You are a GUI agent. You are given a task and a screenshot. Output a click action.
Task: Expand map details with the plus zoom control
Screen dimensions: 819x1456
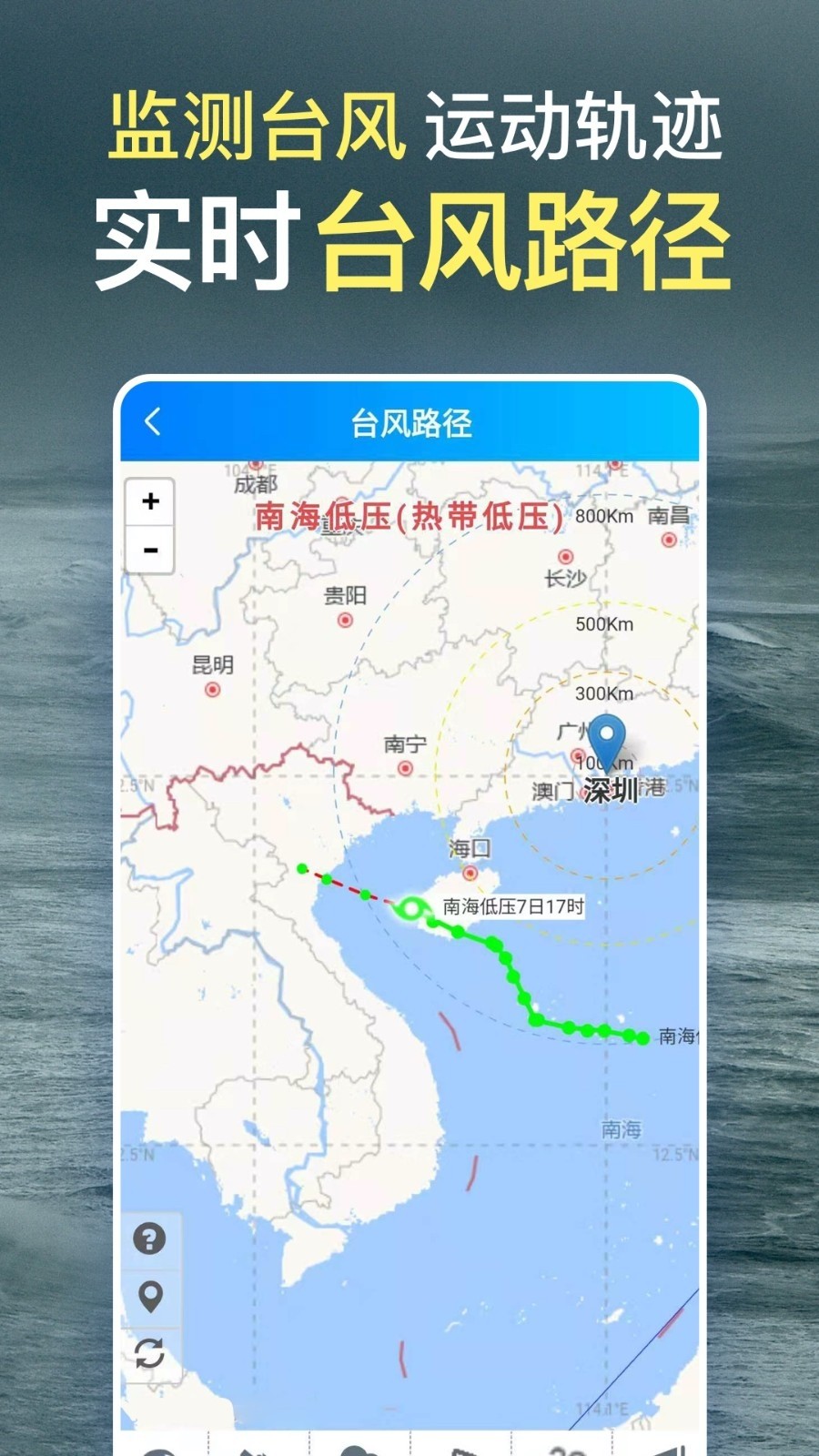coord(149,501)
